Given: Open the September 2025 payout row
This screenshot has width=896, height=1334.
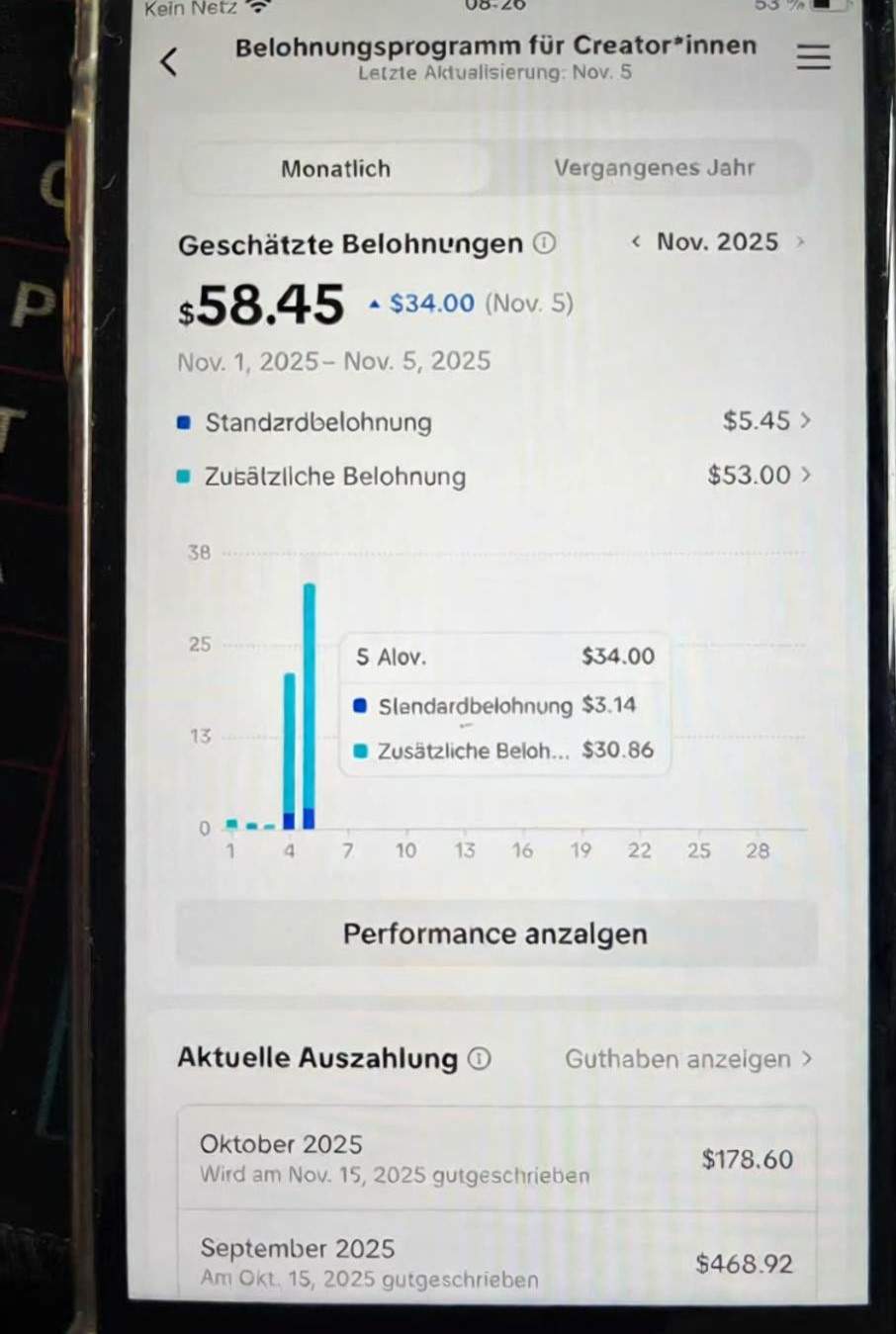Looking at the screenshot, I should click(x=495, y=1262).
